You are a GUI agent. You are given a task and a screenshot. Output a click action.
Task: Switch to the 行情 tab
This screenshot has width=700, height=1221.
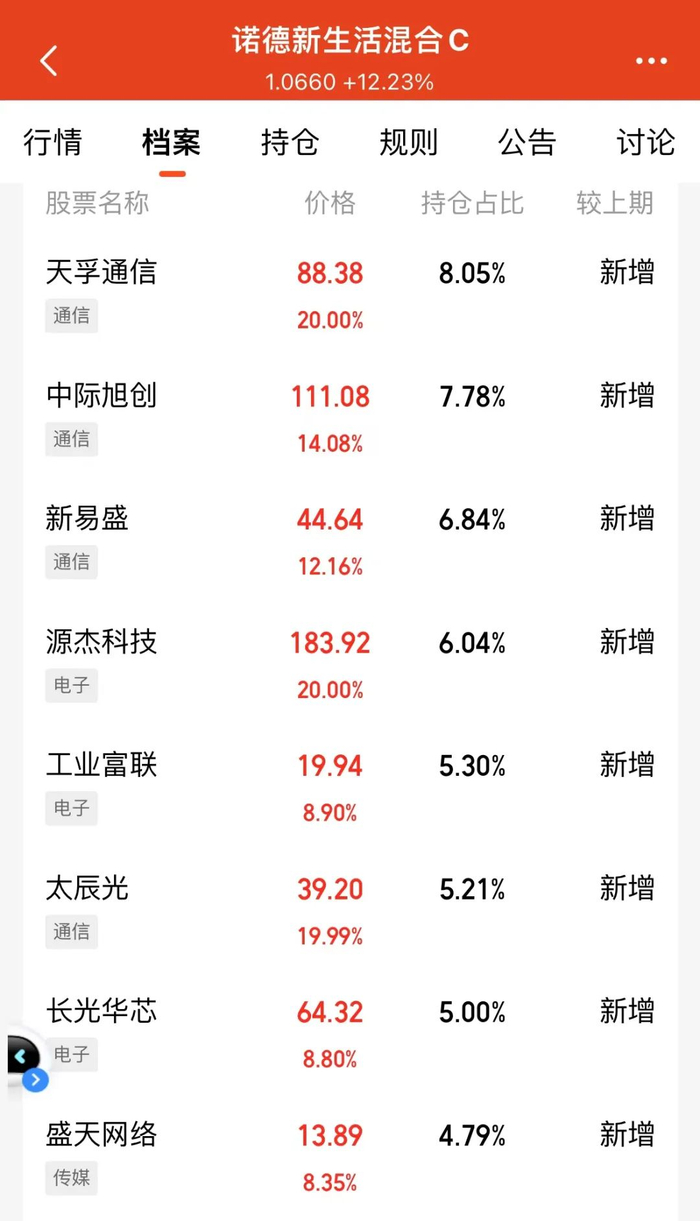coord(53,142)
